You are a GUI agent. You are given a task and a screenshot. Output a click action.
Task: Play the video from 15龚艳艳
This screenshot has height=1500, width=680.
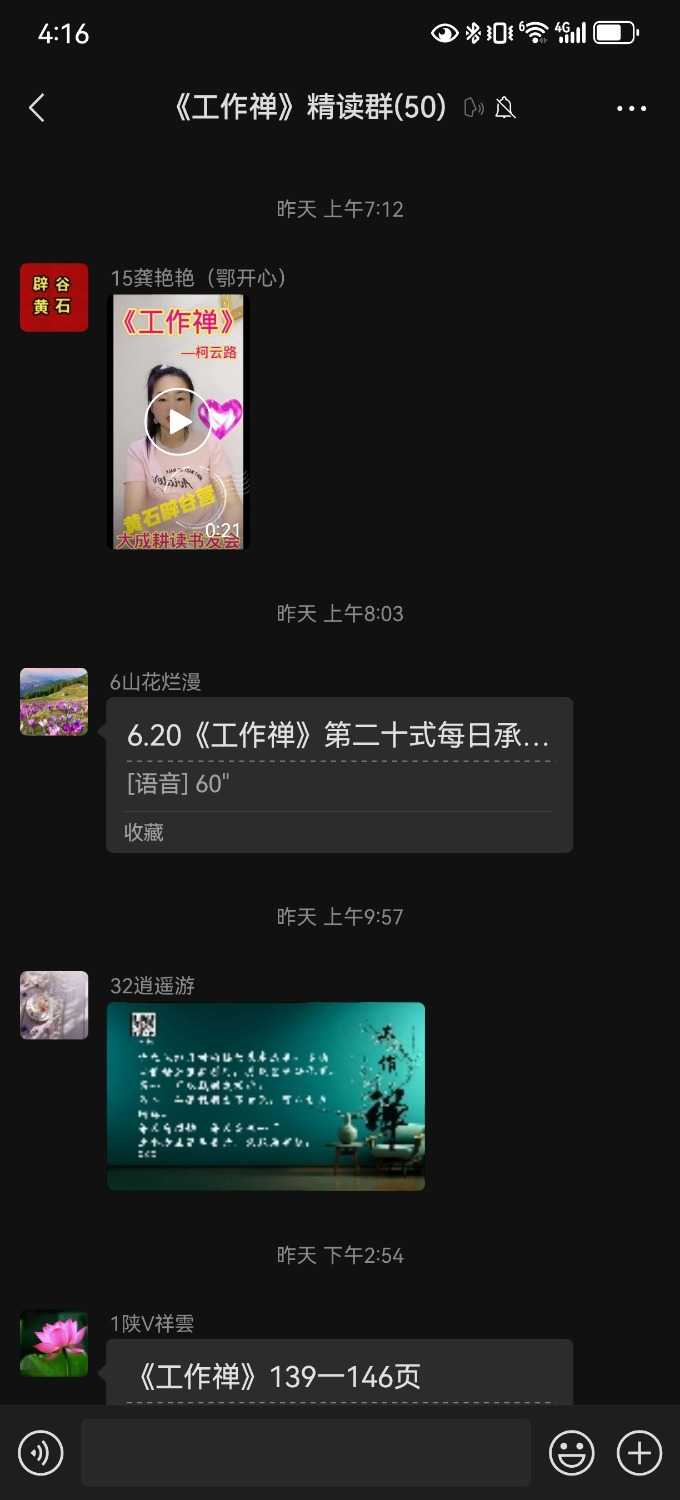coord(177,422)
